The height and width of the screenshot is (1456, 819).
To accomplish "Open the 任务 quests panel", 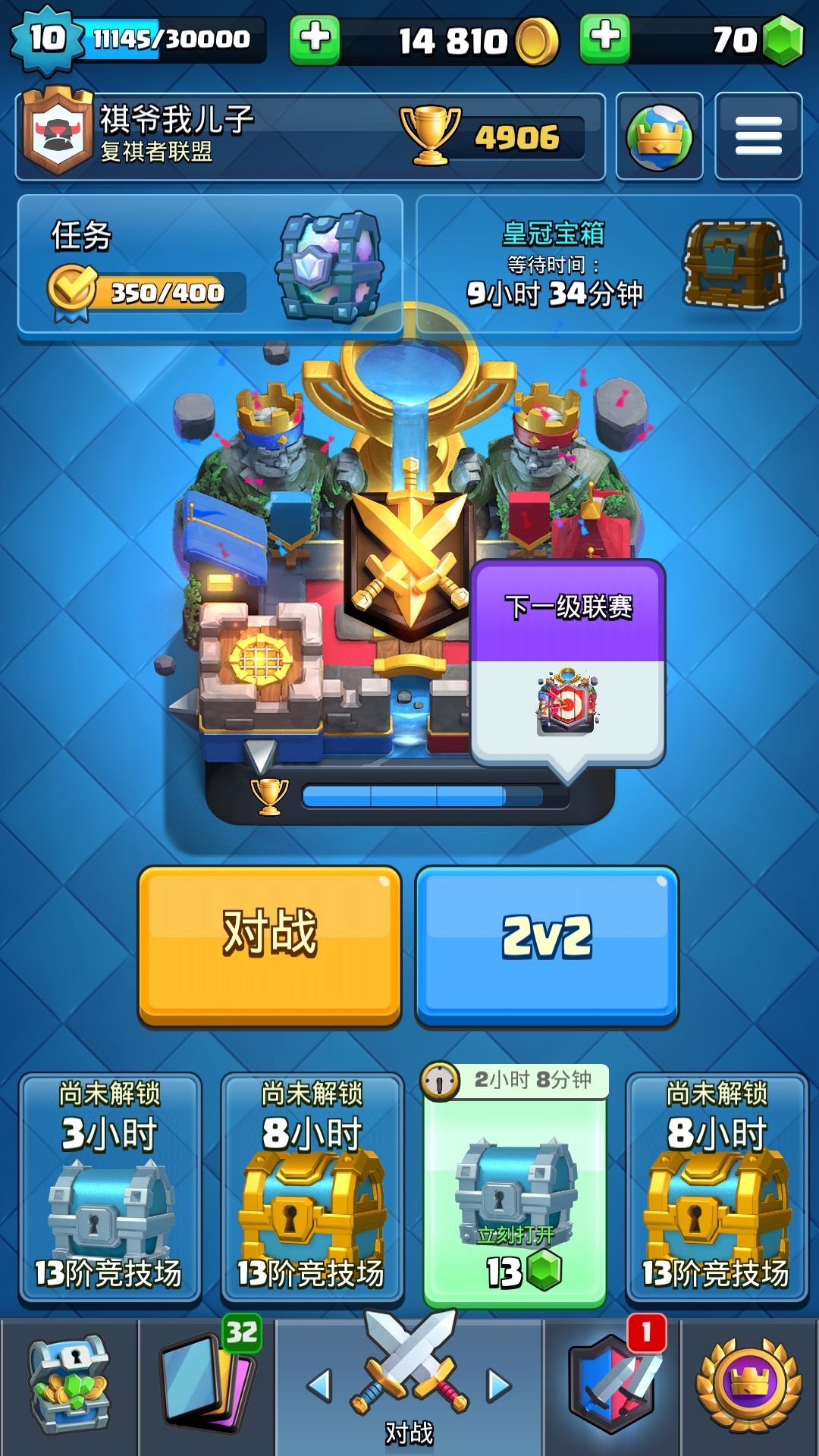I will click(210, 264).
